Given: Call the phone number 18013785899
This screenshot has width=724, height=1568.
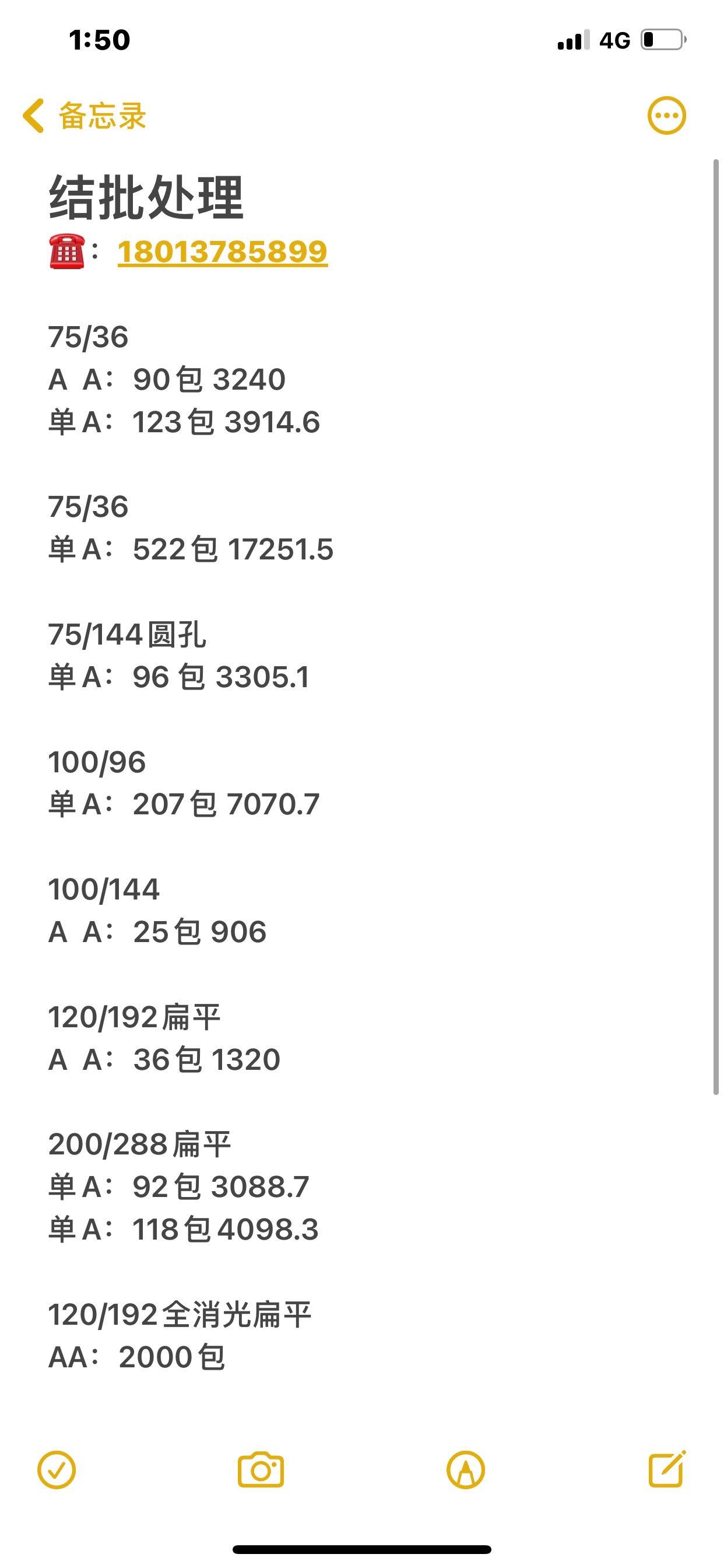Looking at the screenshot, I should (222, 252).
